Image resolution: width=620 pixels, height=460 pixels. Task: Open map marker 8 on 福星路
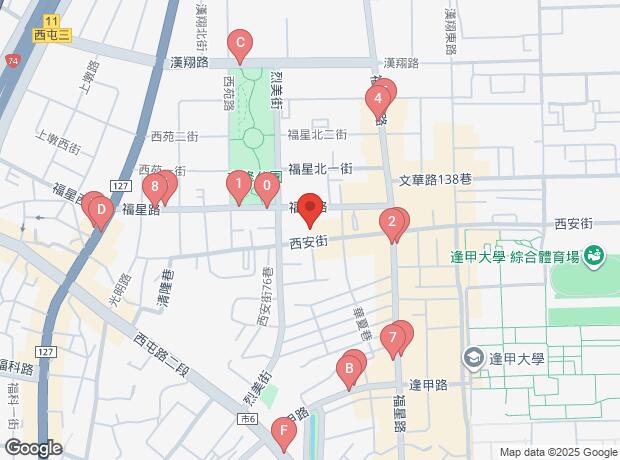point(153,186)
